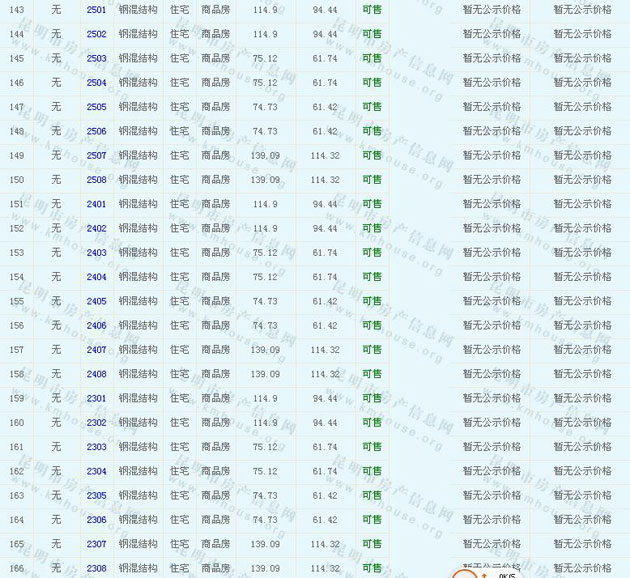View room 2404 details

coord(96,277)
